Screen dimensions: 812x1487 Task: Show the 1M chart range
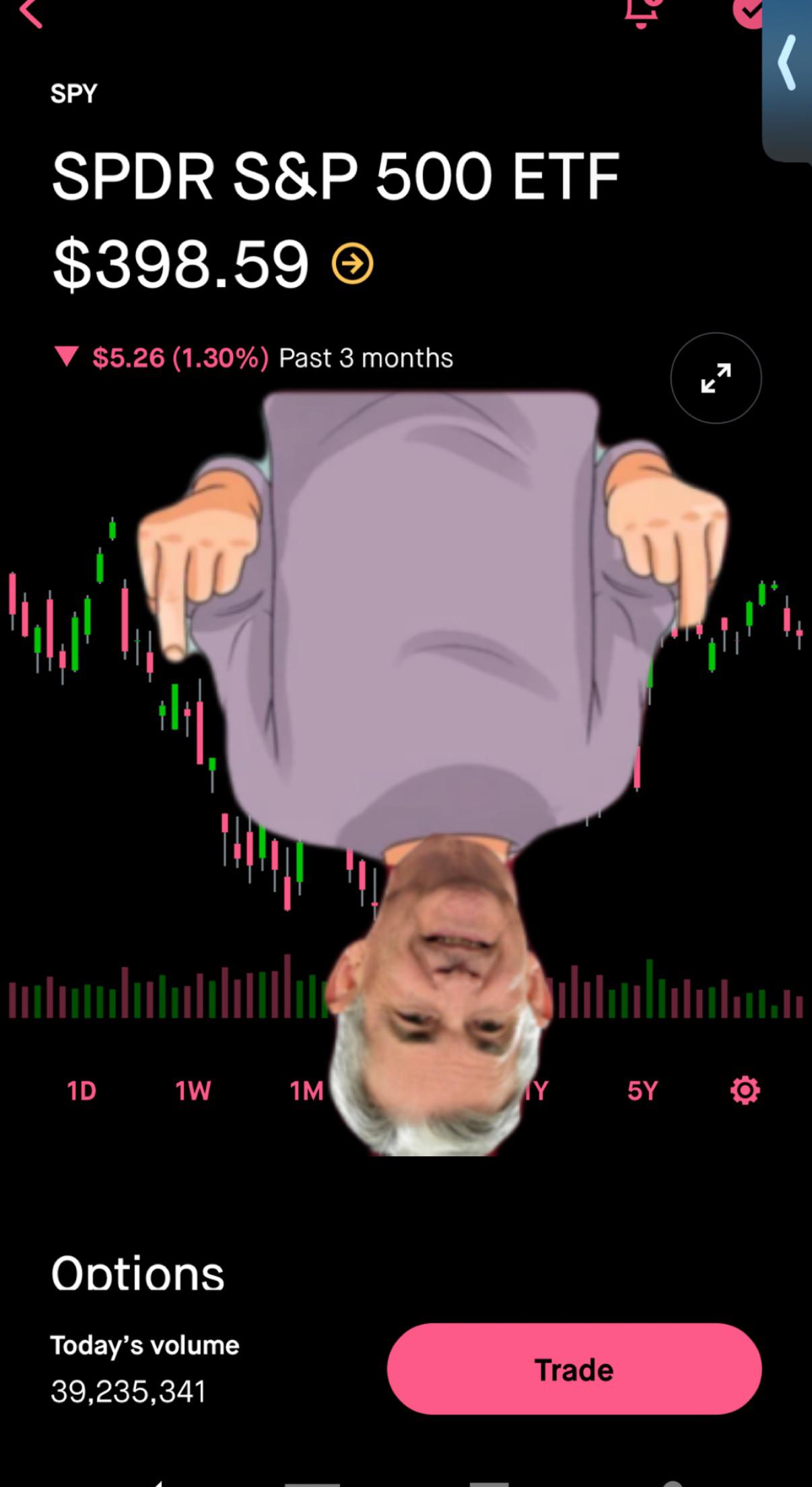tap(306, 1090)
